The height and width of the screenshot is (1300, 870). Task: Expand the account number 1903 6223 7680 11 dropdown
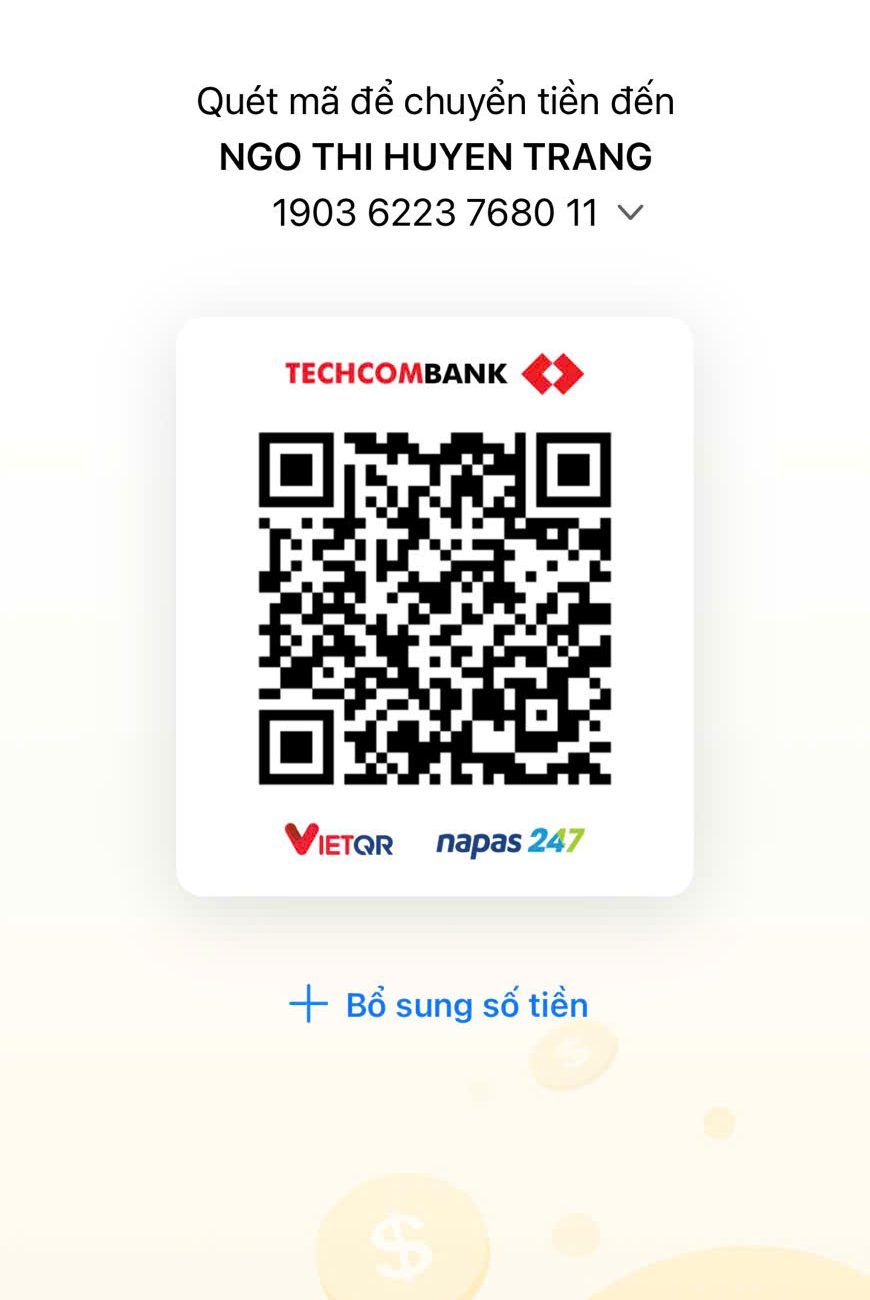pos(630,213)
